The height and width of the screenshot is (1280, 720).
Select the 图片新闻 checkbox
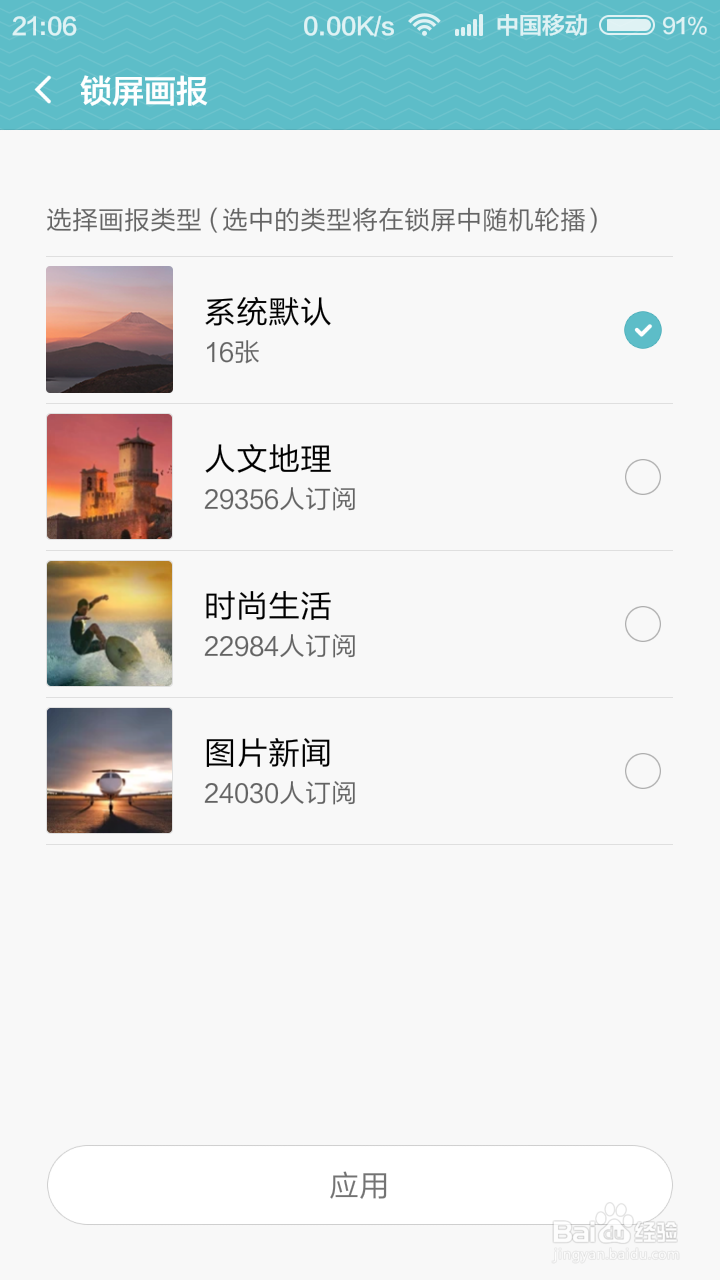click(x=643, y=771)
